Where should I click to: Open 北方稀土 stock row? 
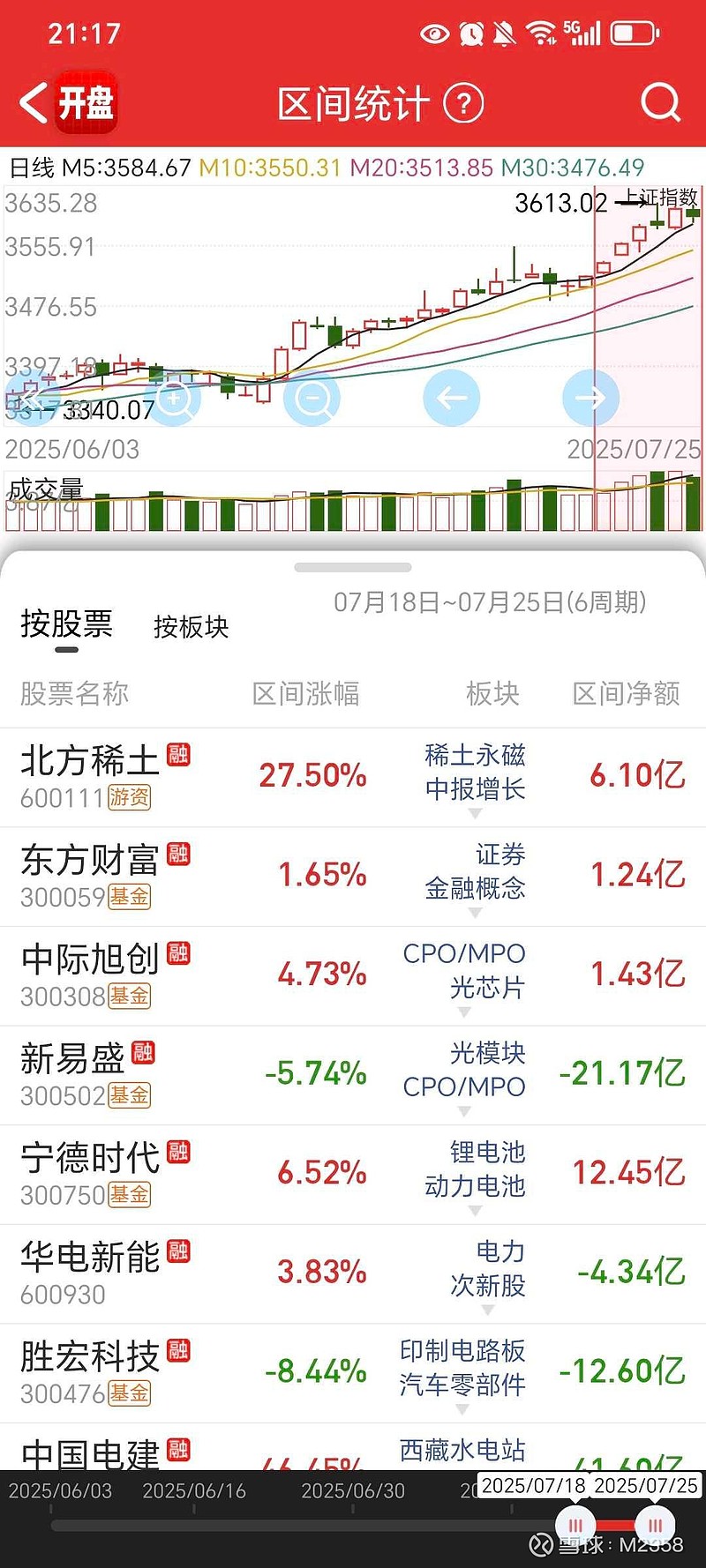point(89,776)
